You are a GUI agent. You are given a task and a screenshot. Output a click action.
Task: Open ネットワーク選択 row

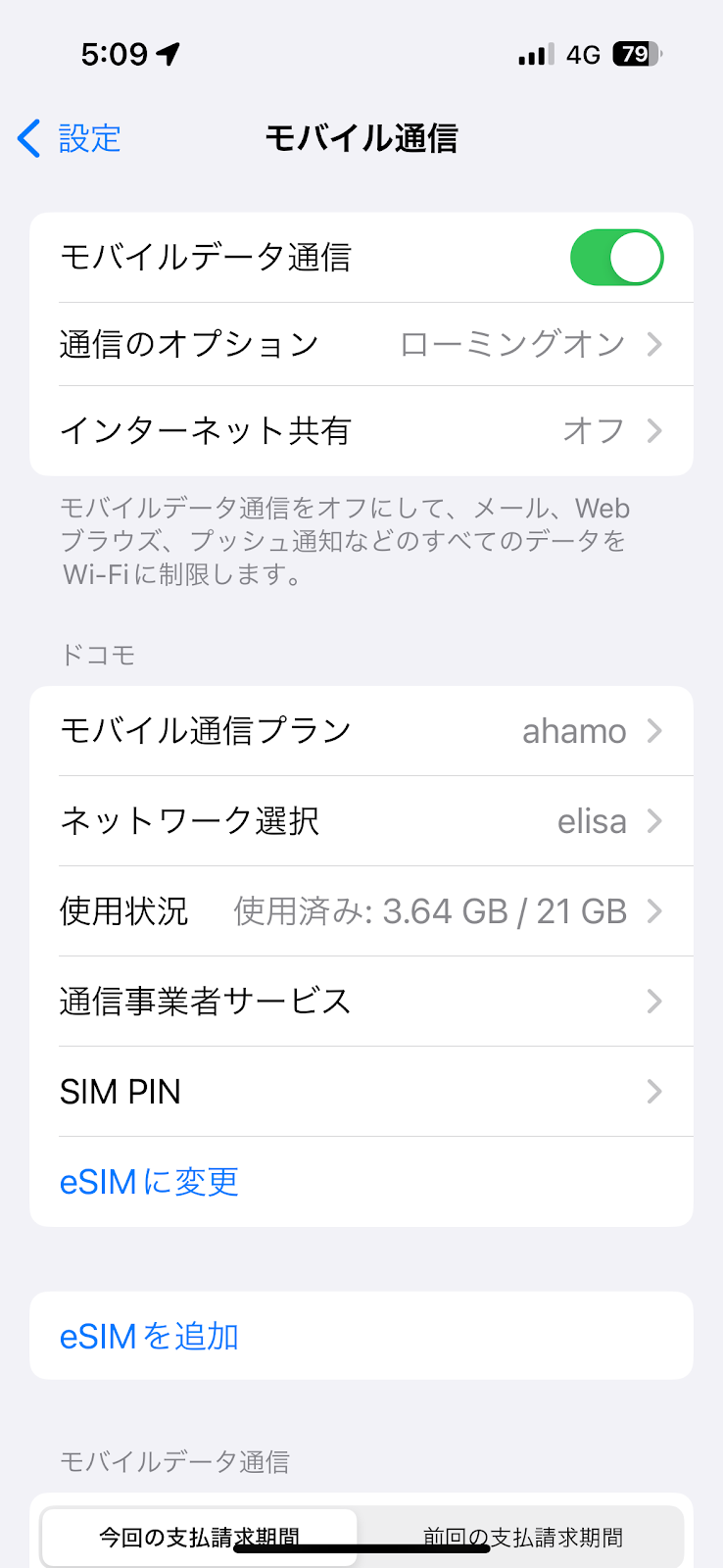click(361, 821)
